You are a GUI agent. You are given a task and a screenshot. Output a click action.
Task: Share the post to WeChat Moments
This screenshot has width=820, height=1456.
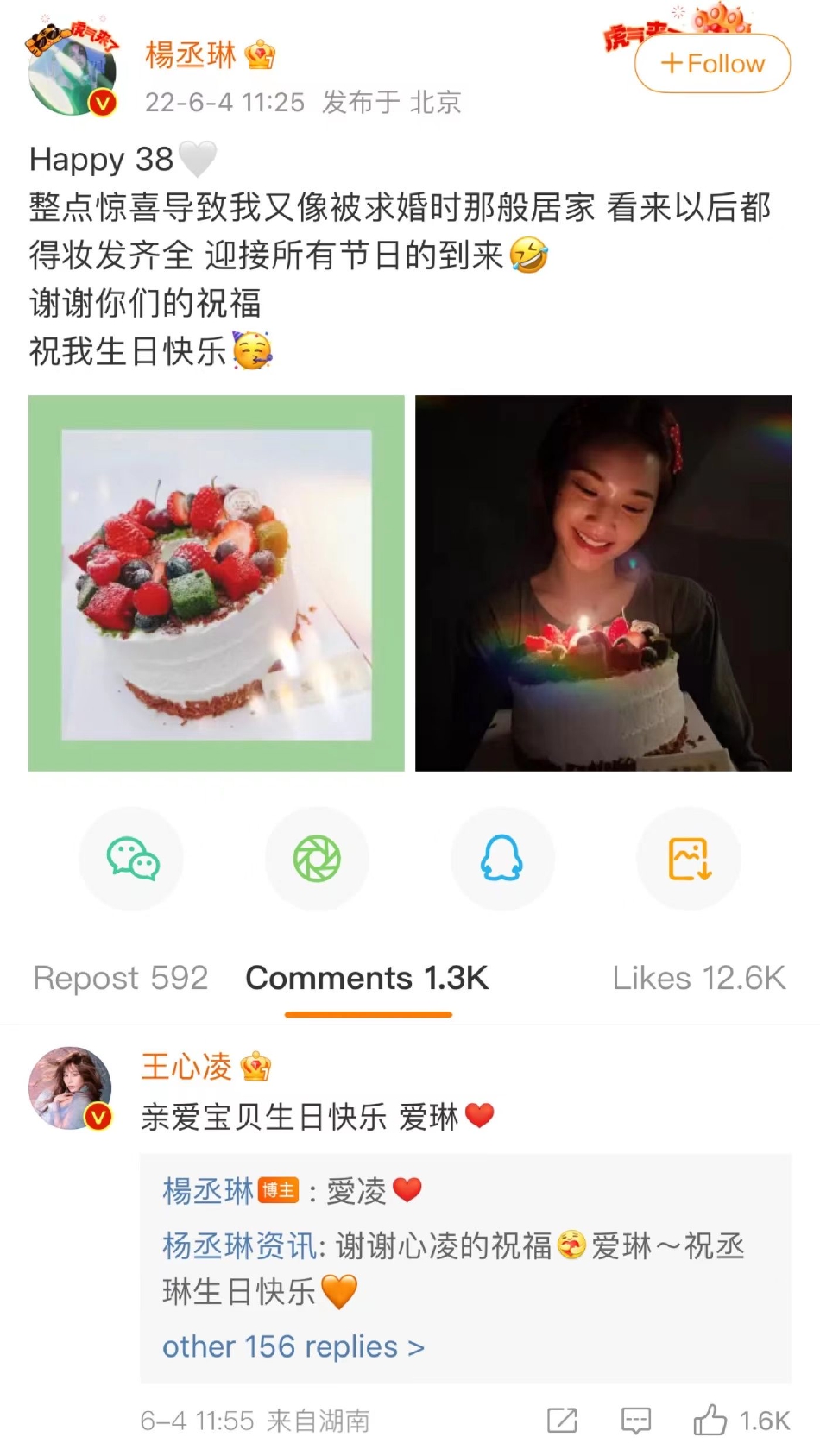point(317,859)
